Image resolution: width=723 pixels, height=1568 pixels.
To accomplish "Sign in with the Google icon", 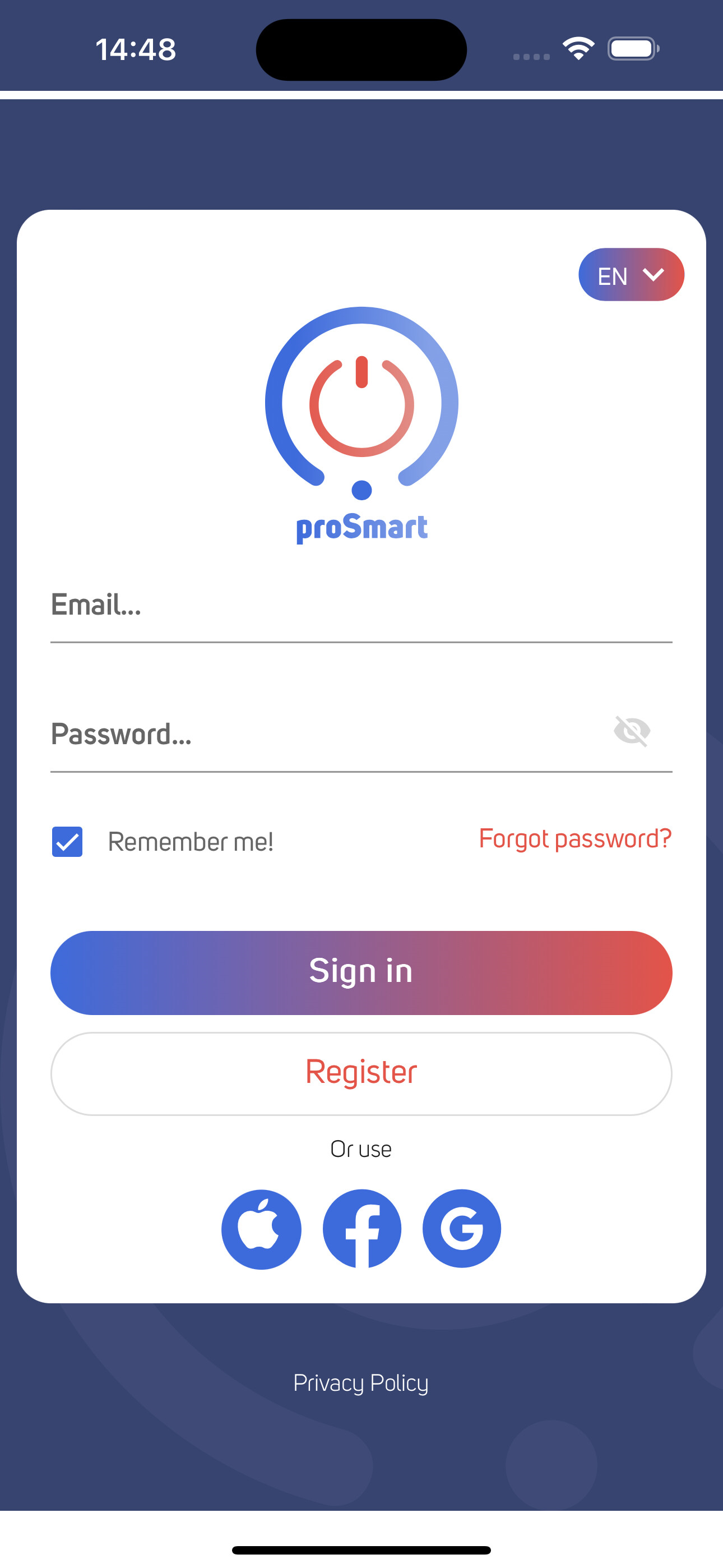I will tap(461, 1228).
